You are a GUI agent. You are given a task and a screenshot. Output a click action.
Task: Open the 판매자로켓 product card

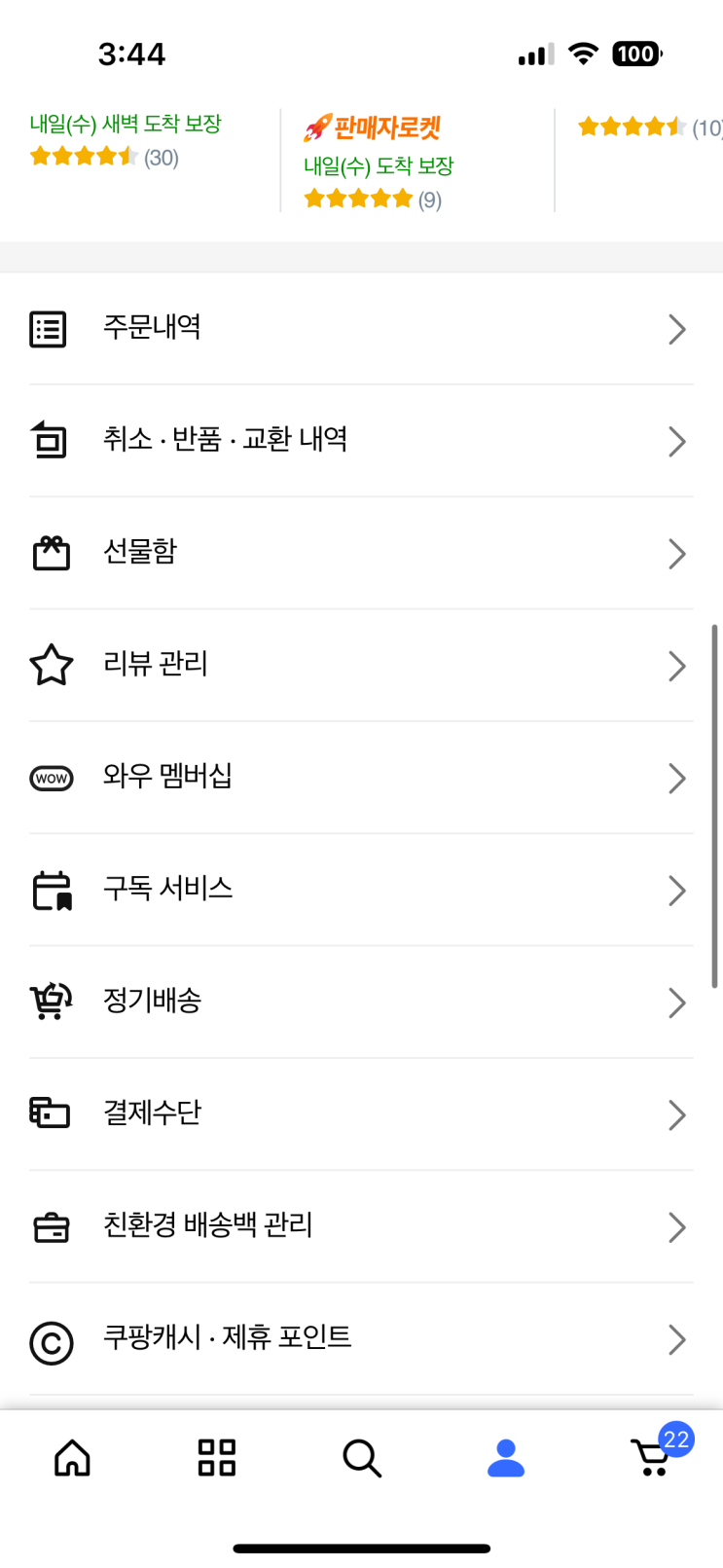coord(417,162)
